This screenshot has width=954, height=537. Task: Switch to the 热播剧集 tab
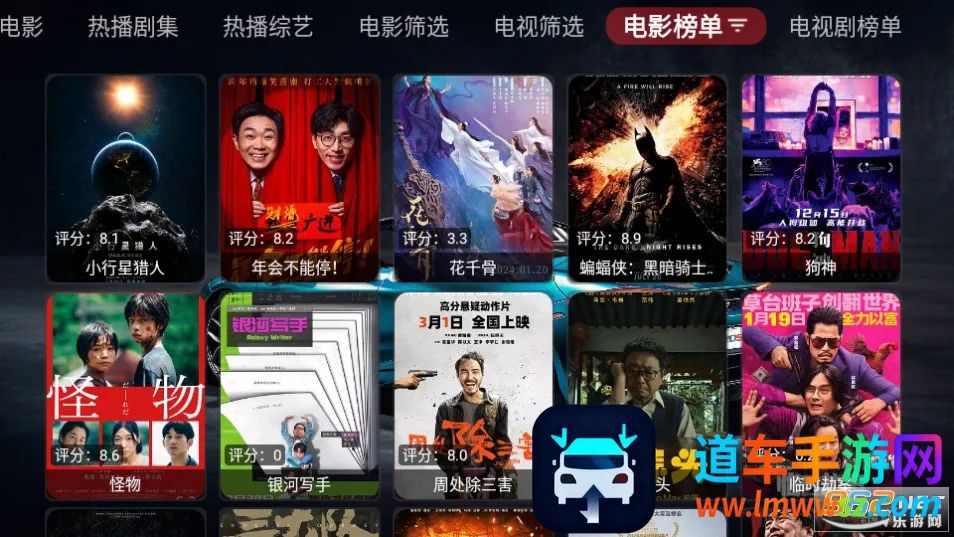133,27
